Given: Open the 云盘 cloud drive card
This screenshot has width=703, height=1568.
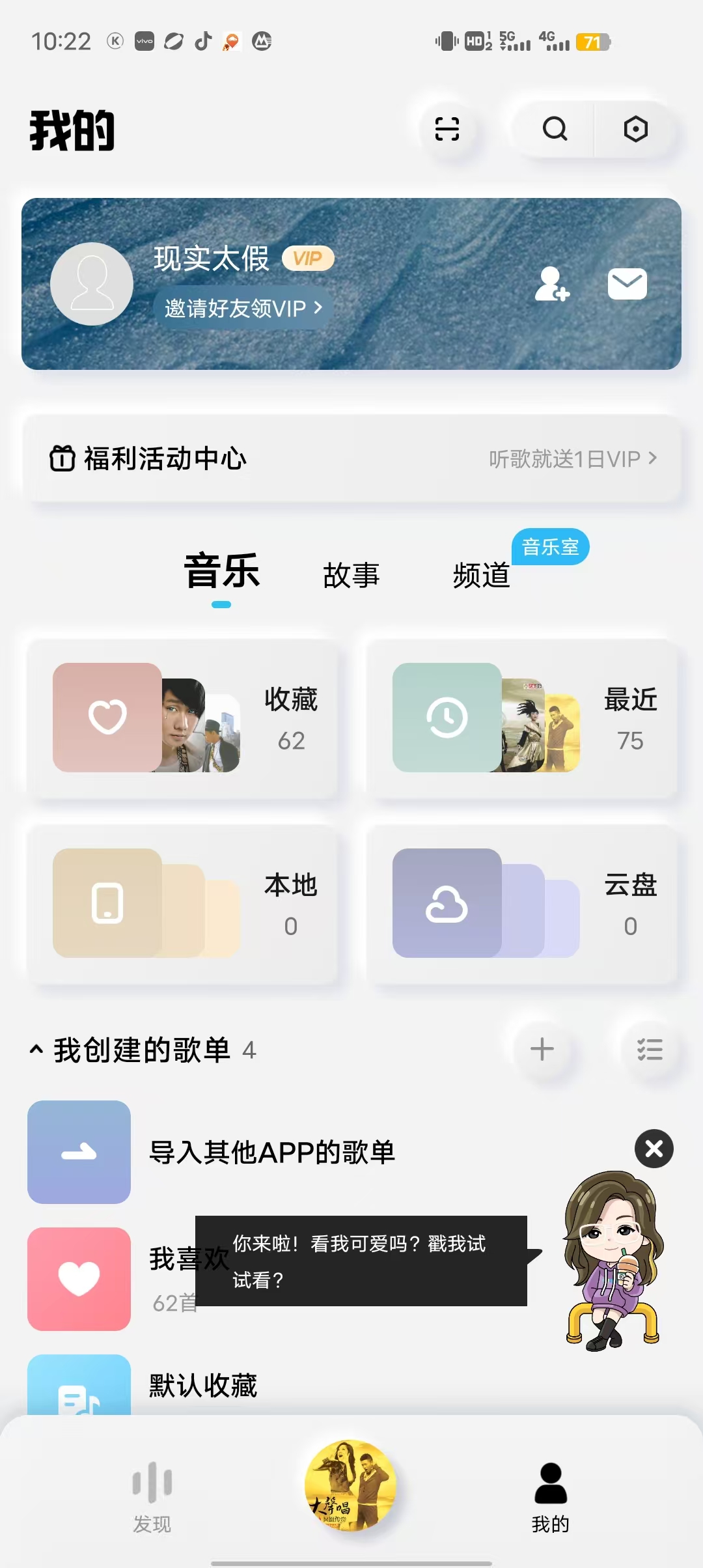Looking at the screenshot, I should [x=522, y=903].
